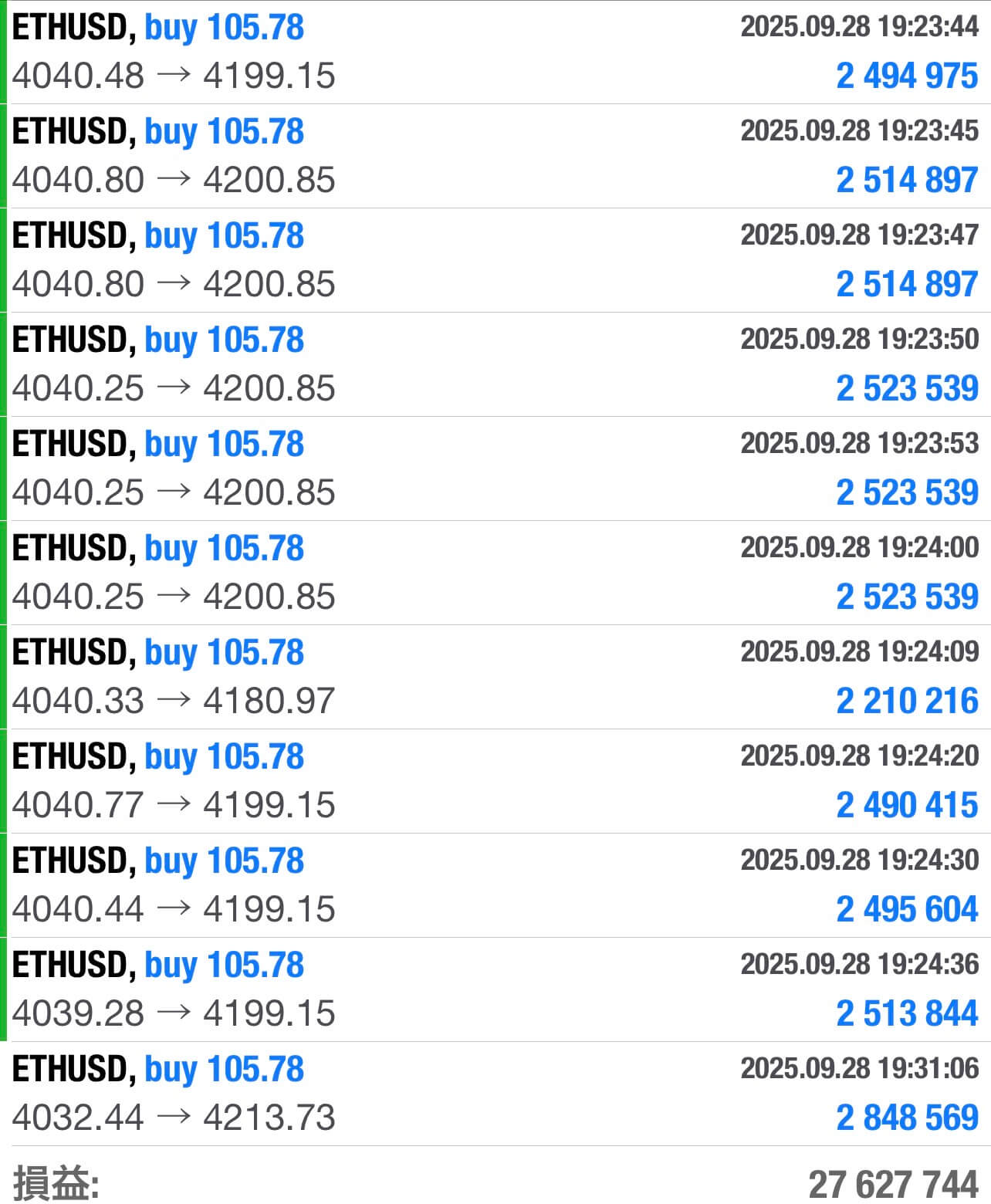
Task: Select the trade with profit 2 495 604
Action: [x=495, y=885]
